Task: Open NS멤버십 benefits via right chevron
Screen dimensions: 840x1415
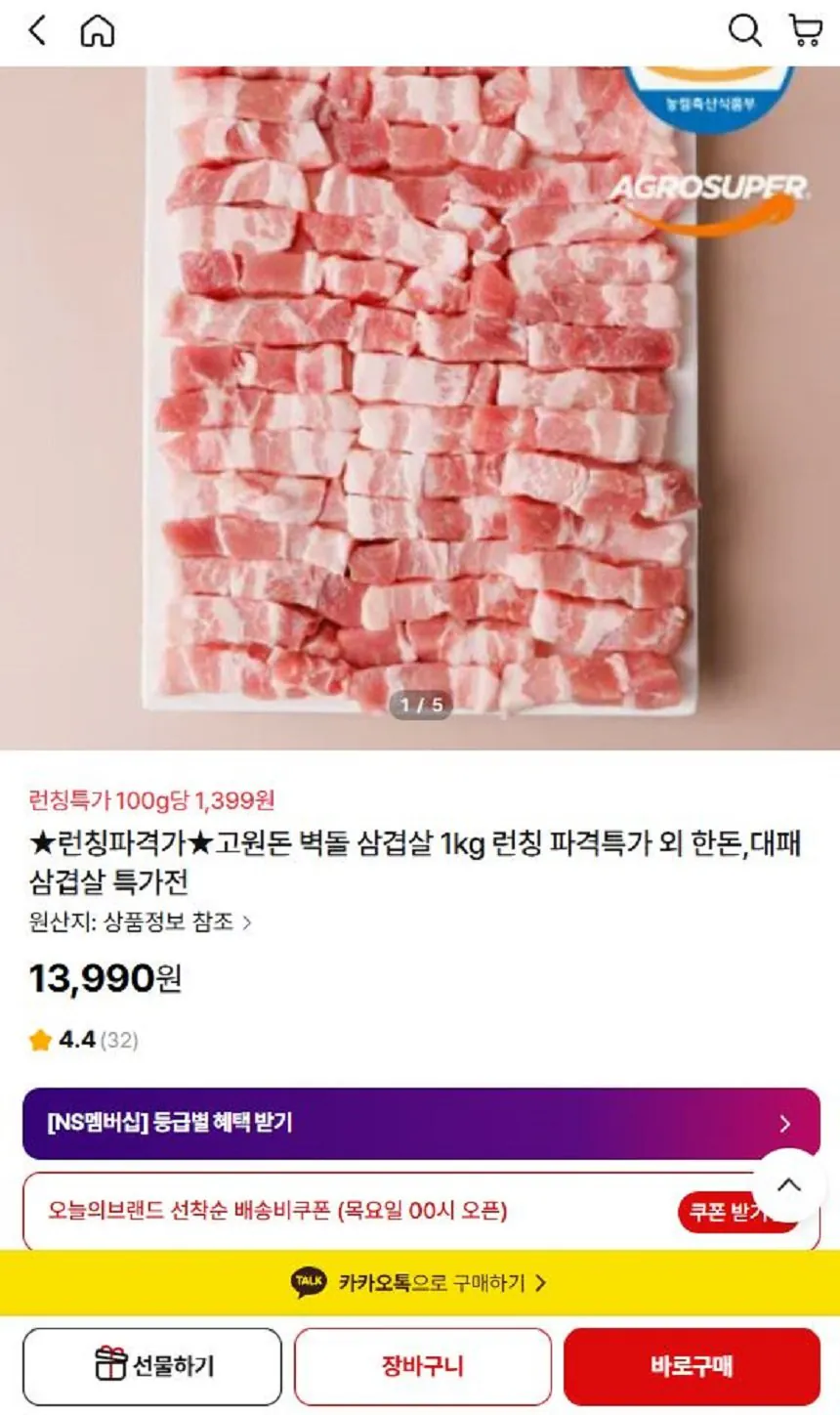Action: (x=782, y=1124)
